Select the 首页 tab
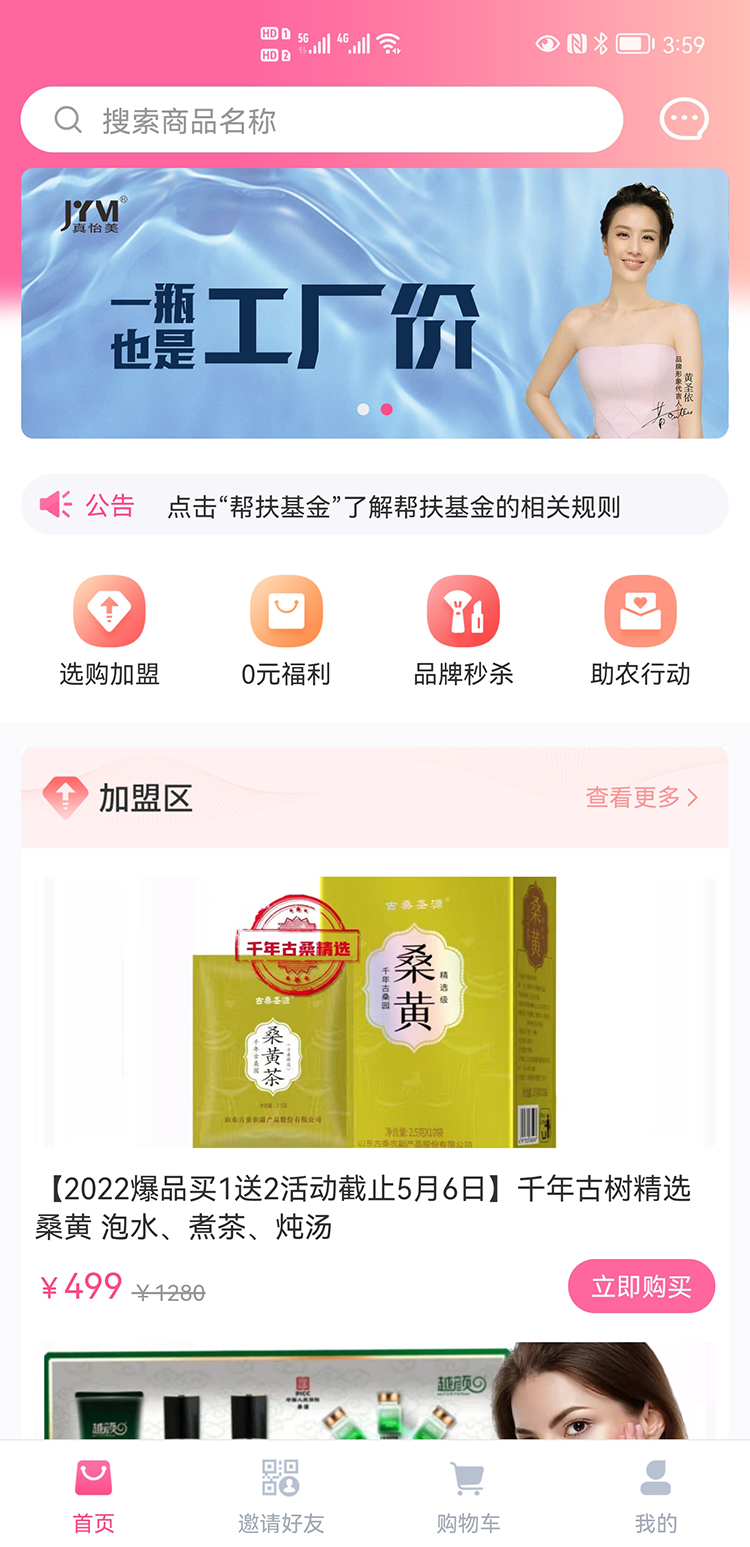This screenshot has width=750, height=1547. click(94, 1496)
